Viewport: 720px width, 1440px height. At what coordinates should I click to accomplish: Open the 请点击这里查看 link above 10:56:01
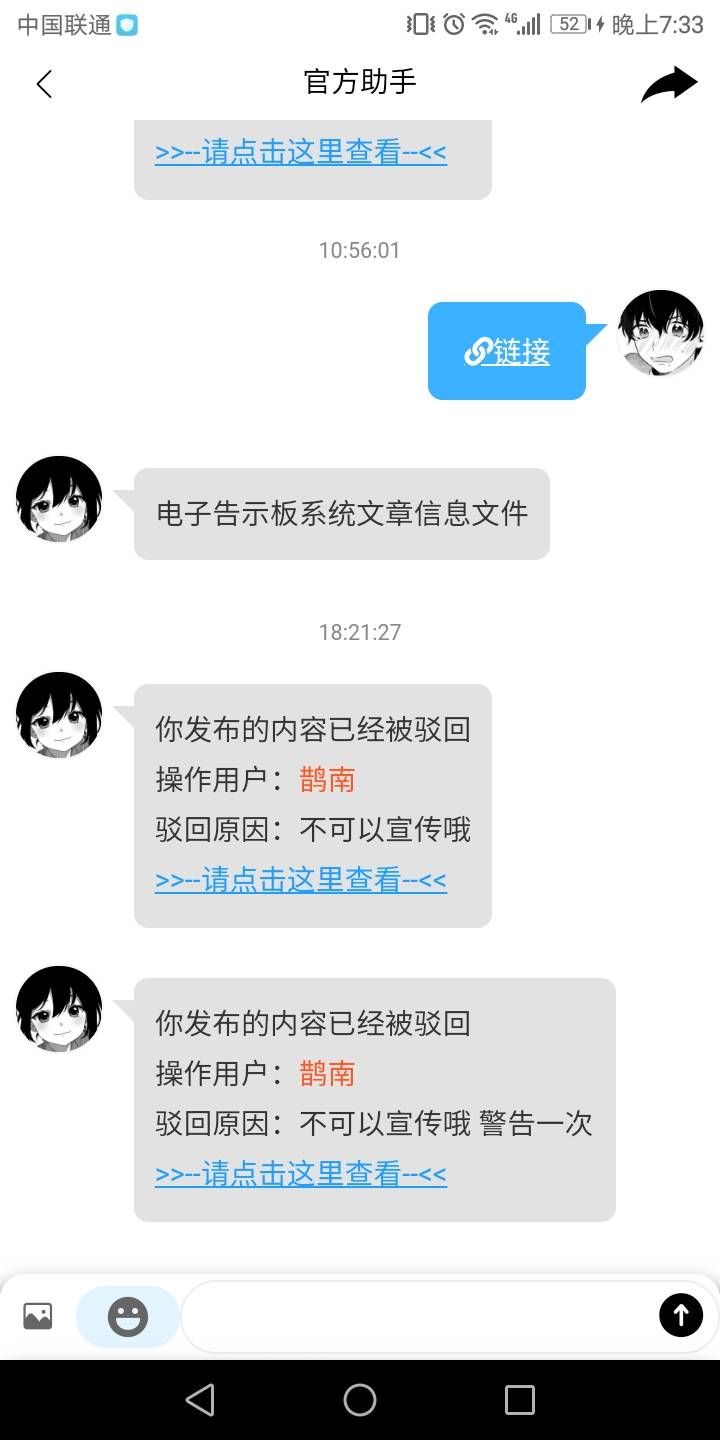(x=301, y=153)
